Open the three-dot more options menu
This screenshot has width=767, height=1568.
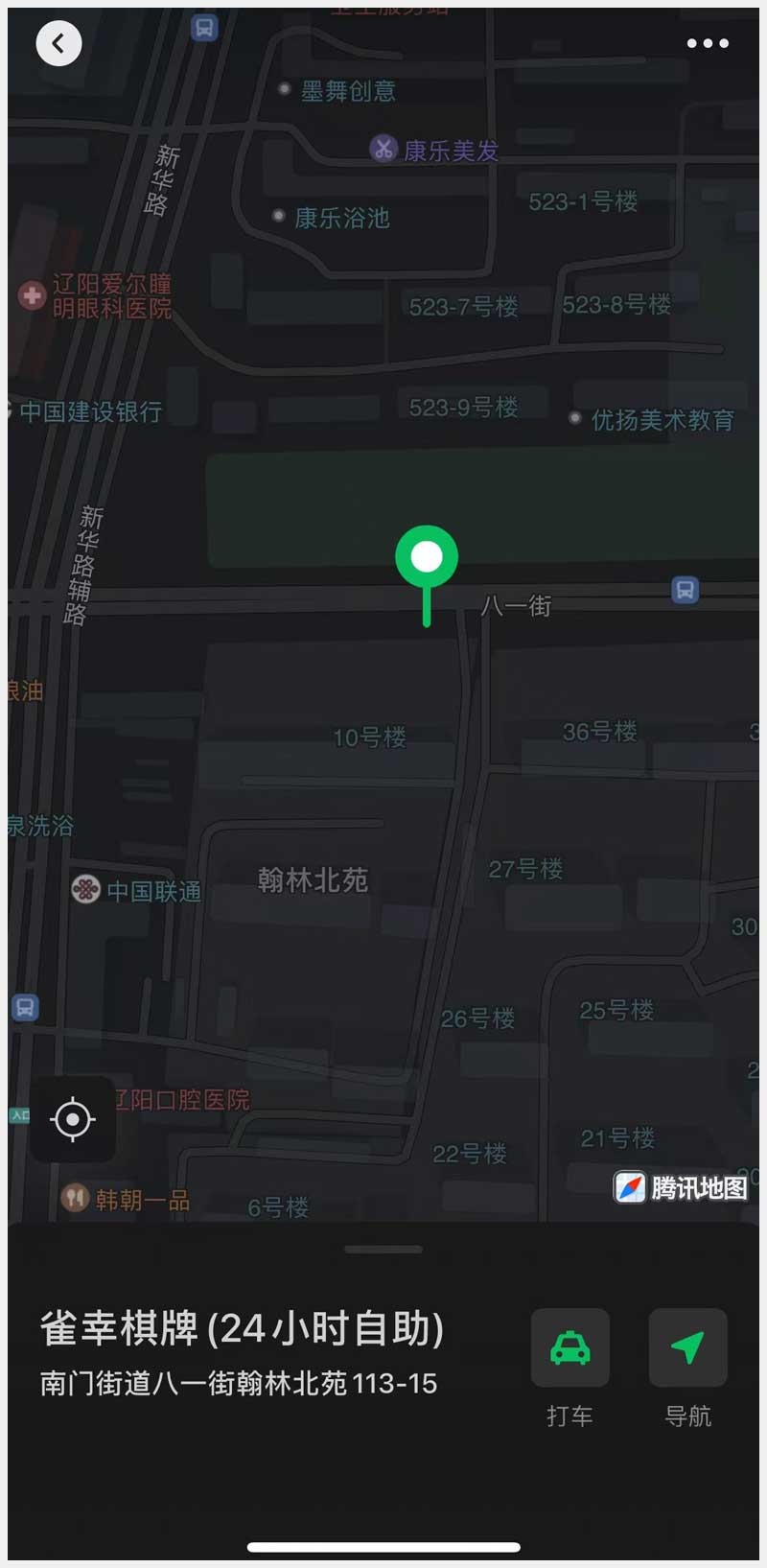(x=708, y=43)
